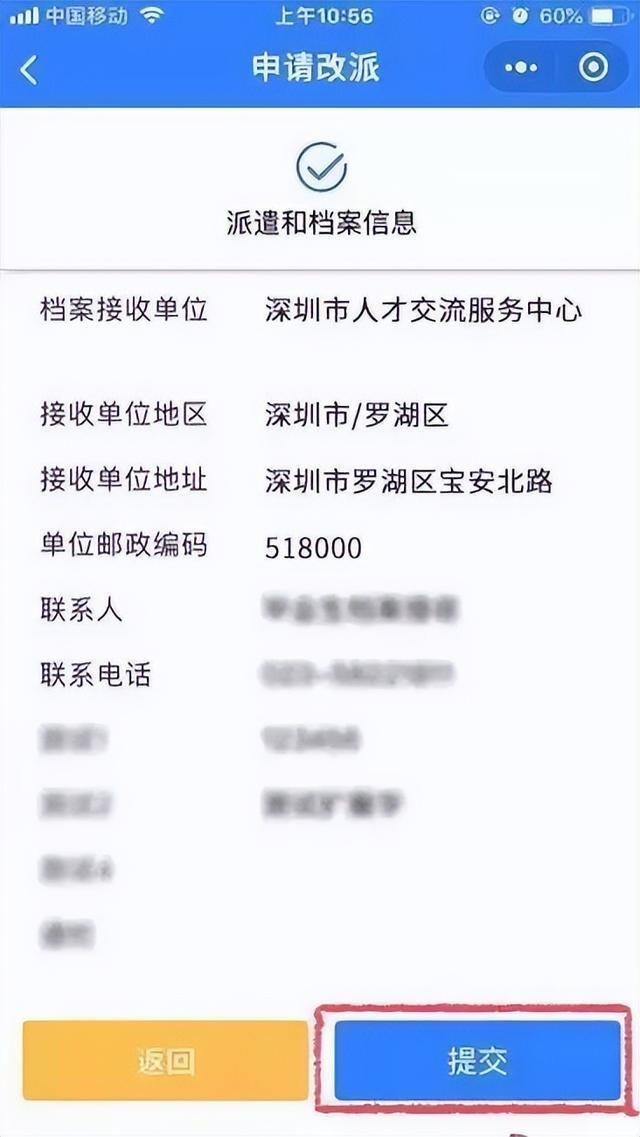Tap the 返回 button
The width and height of the screenshot is (640, 1137).
pyautogui.click(x=166, y=1061)
